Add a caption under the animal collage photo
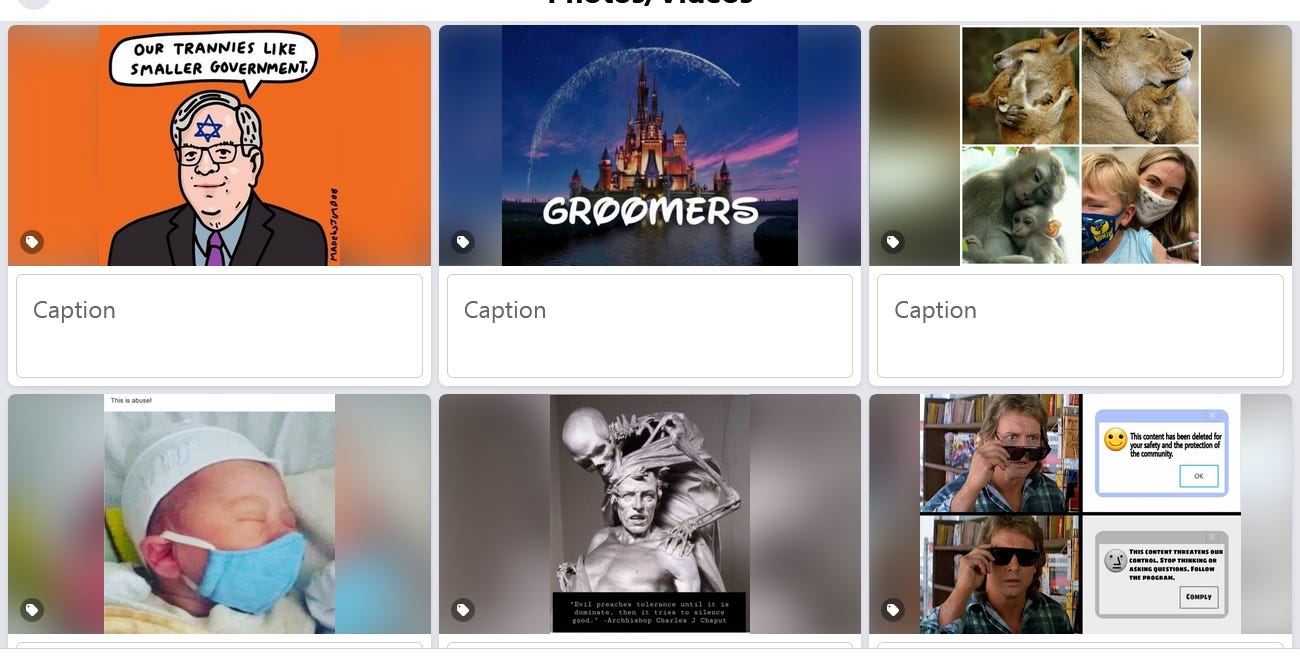This screenshot has height=657, width=1300. (x=1080, y=326)
